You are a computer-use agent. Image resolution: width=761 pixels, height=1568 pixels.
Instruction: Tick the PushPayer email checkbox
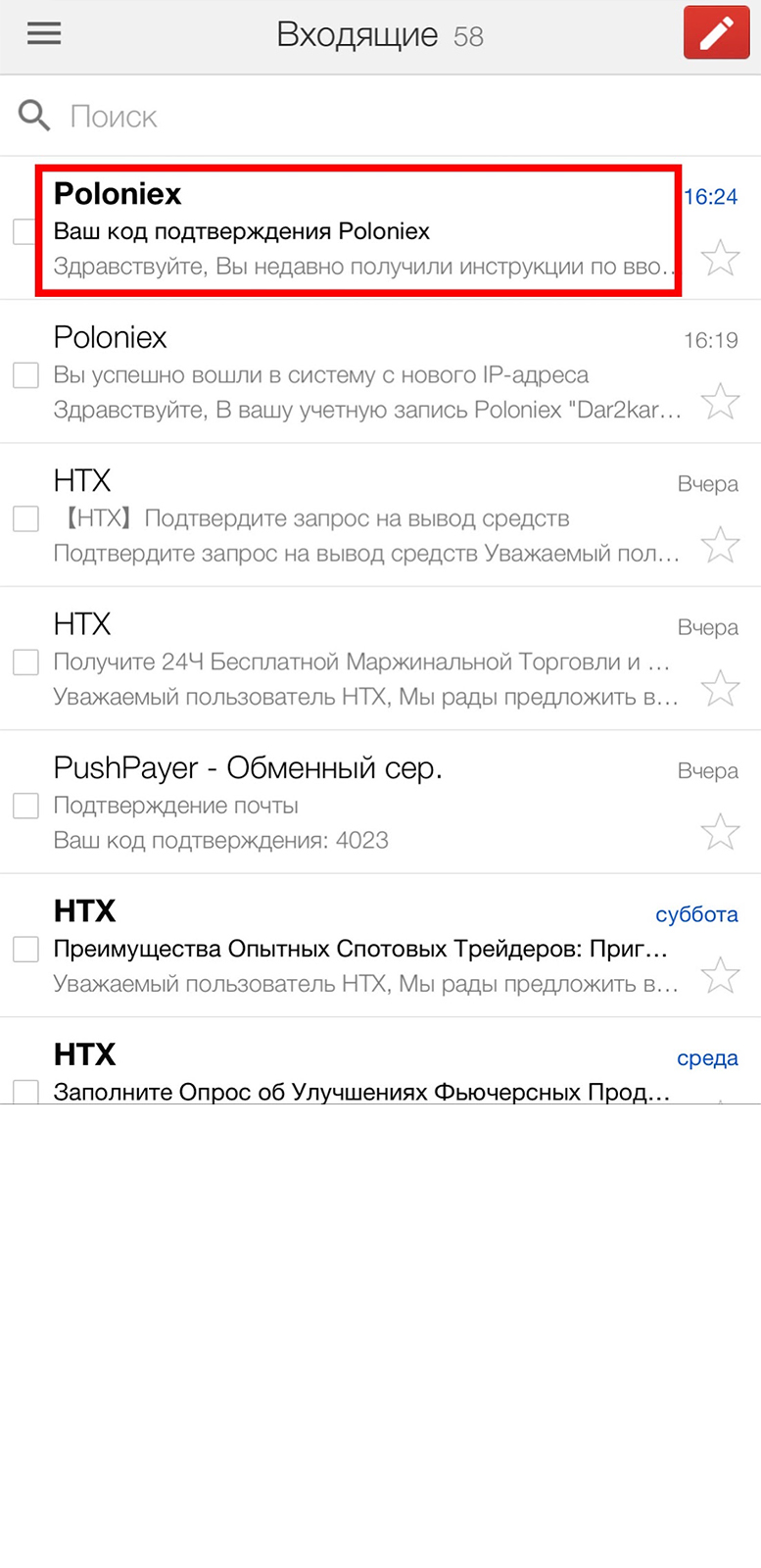25,806
